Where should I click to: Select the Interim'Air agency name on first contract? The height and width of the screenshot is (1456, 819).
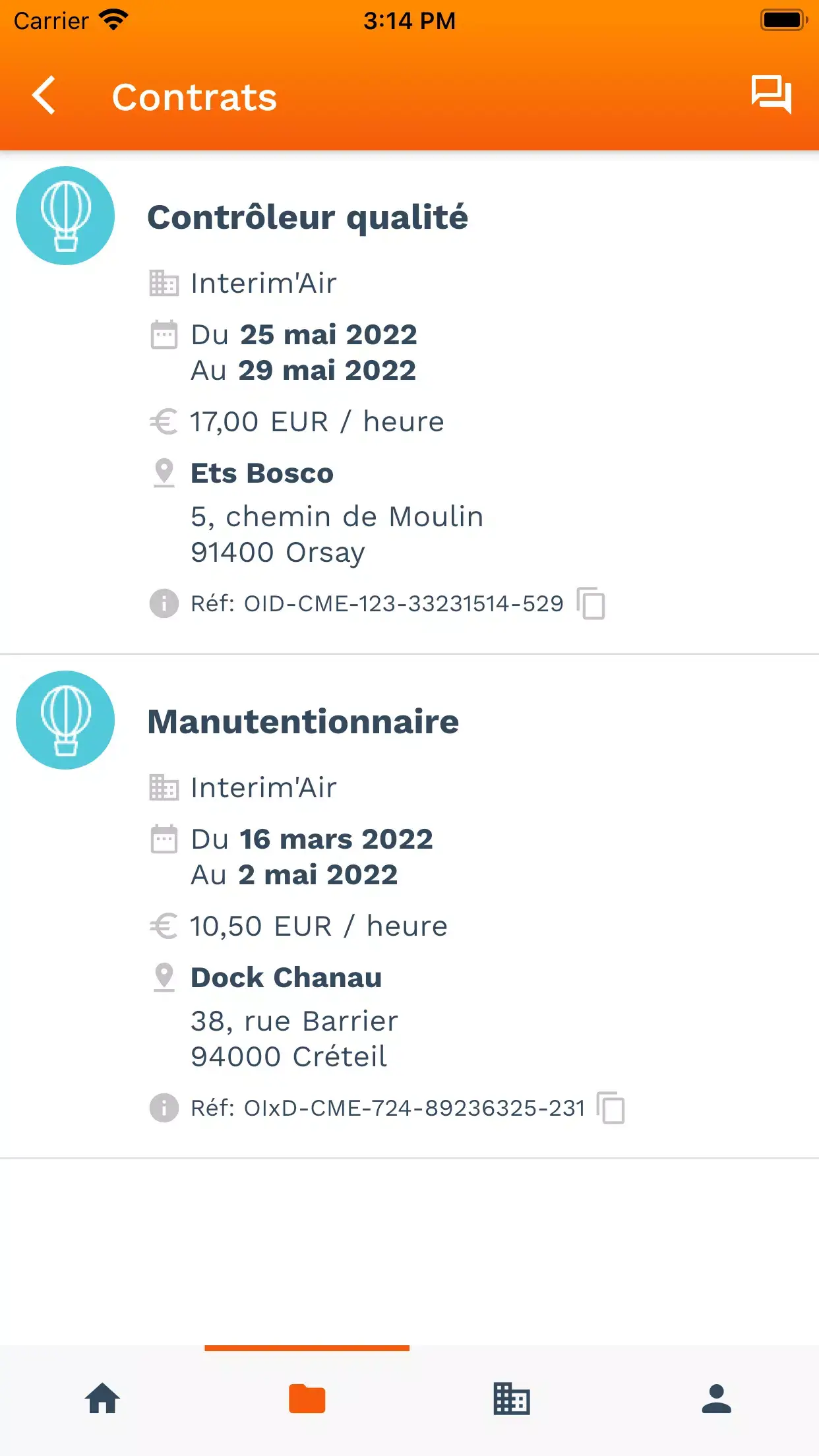coord(262,283)
